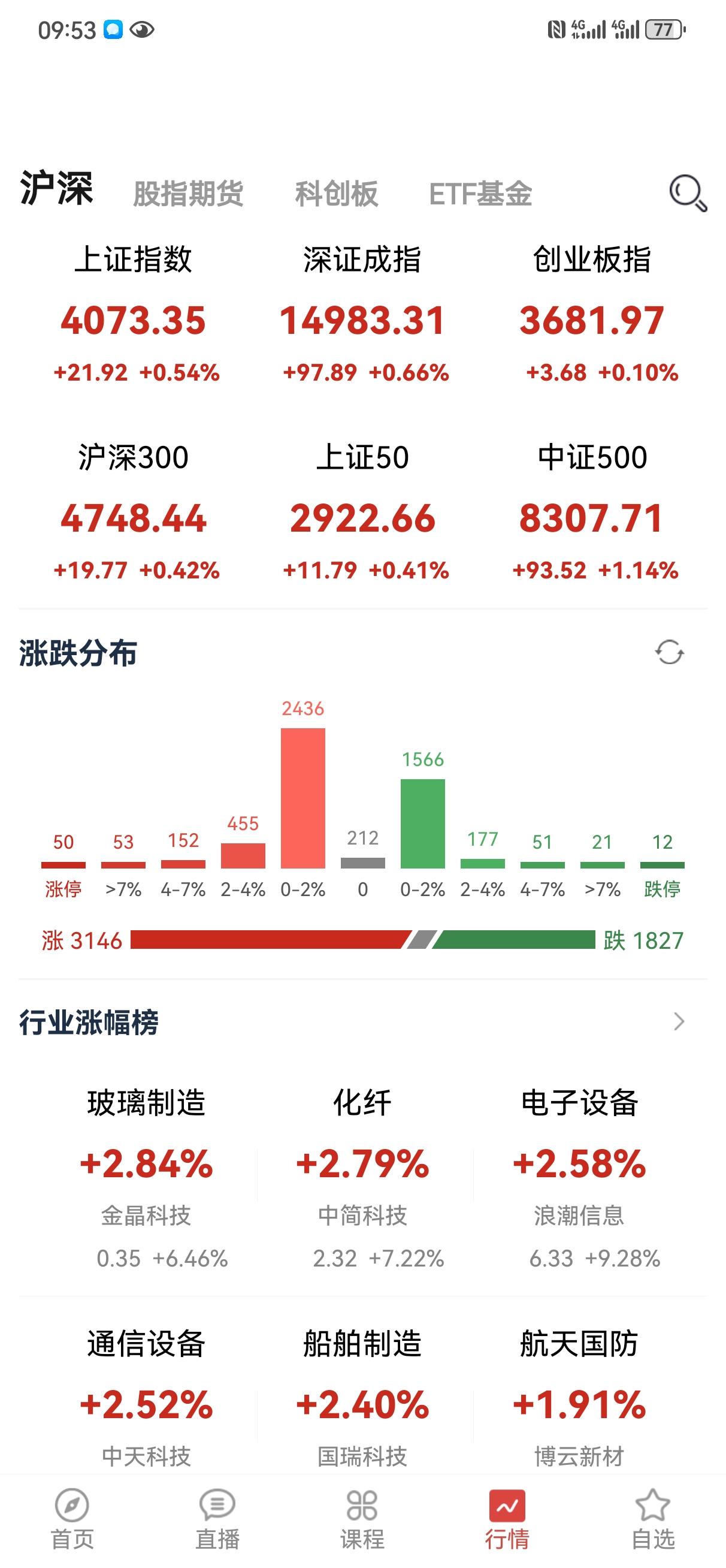The width and height of the screenshot is (726, 1568).
Task: Open the 课程 courses icon
Action: click(362, 1516)
